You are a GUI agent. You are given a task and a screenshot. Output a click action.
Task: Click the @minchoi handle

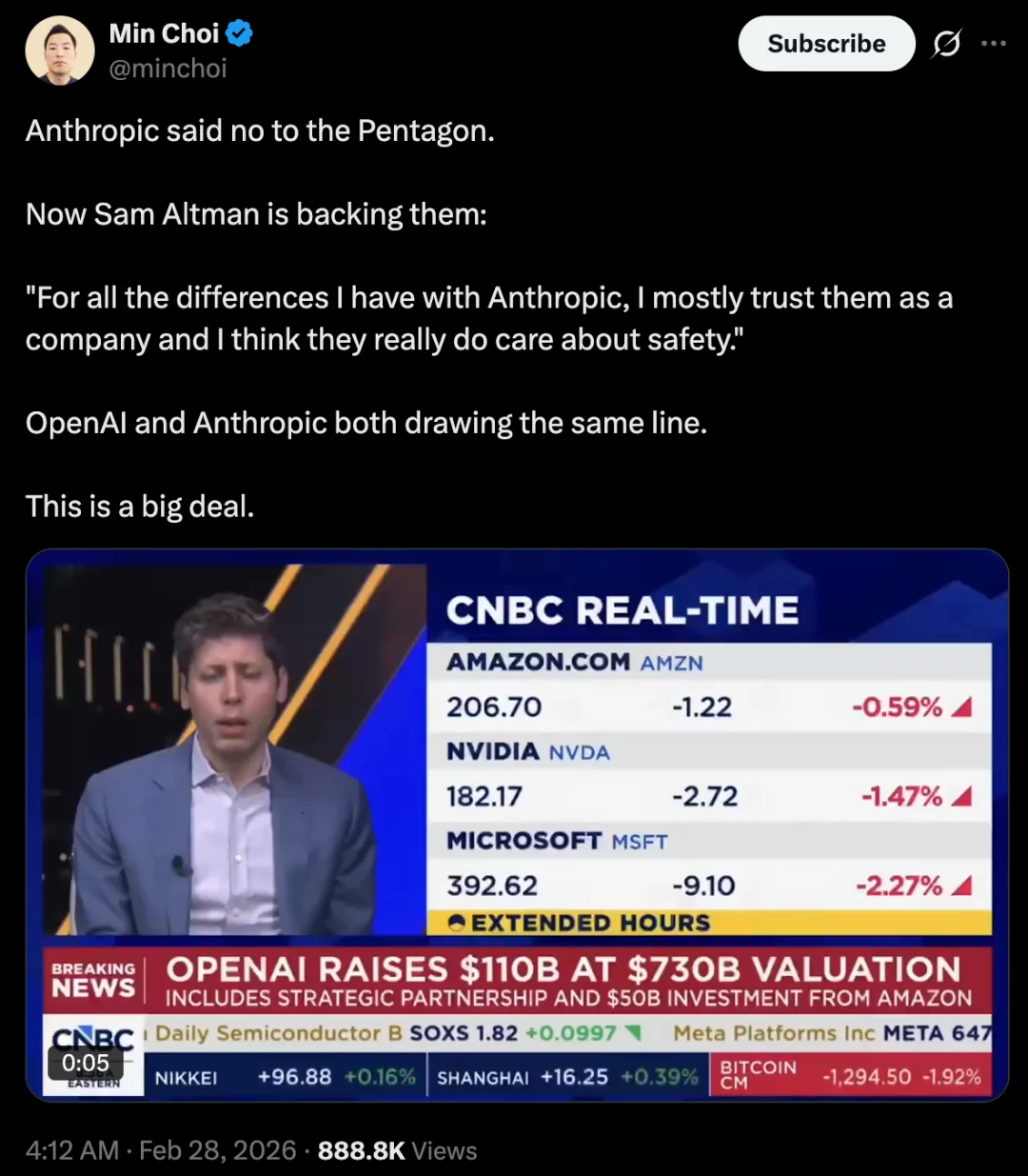coord(168,67)
